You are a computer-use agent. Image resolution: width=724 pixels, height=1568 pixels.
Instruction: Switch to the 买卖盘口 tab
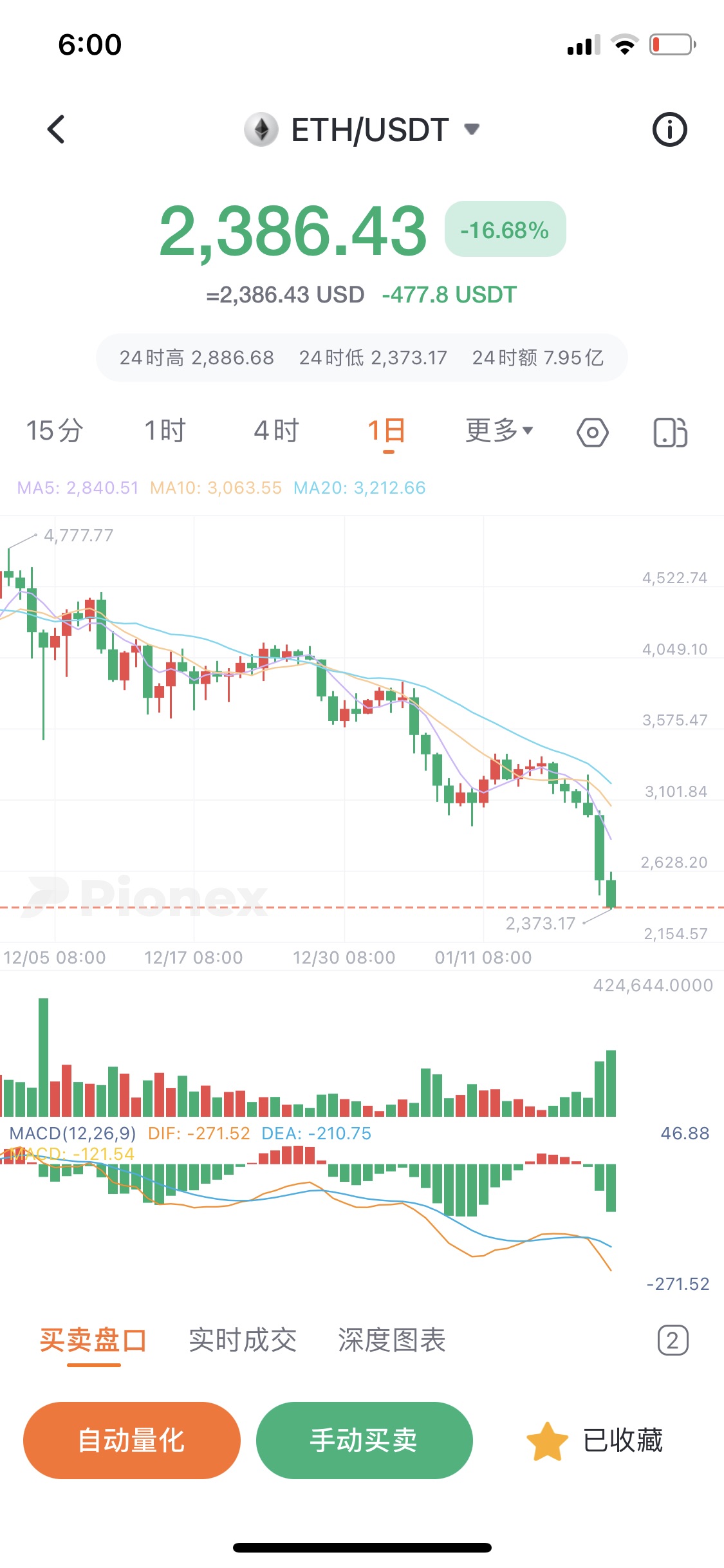point(93,1340)
